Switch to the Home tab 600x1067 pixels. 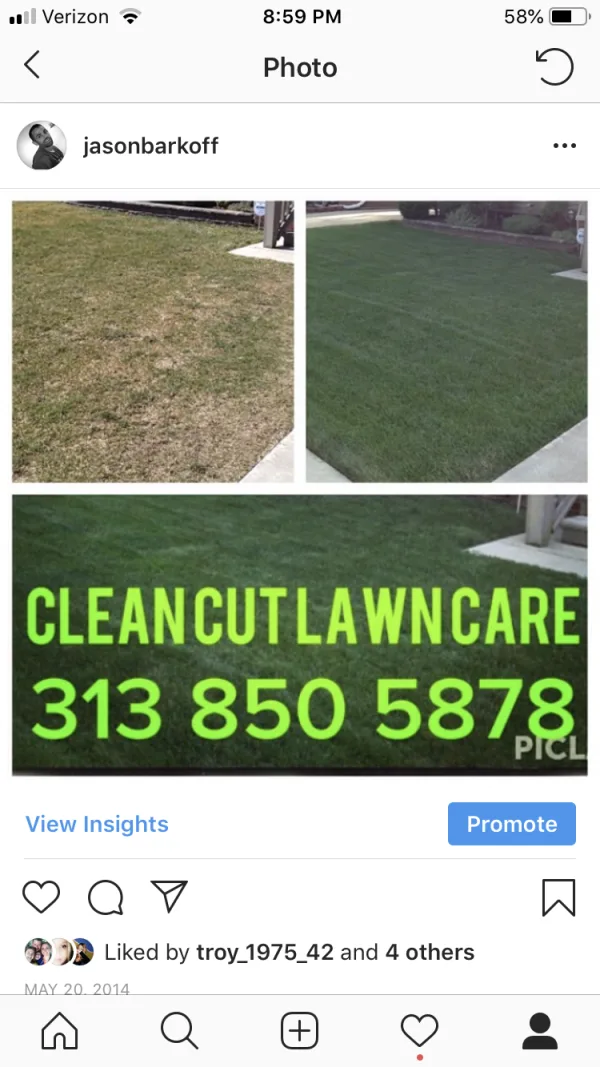(x=59, y=1030)
